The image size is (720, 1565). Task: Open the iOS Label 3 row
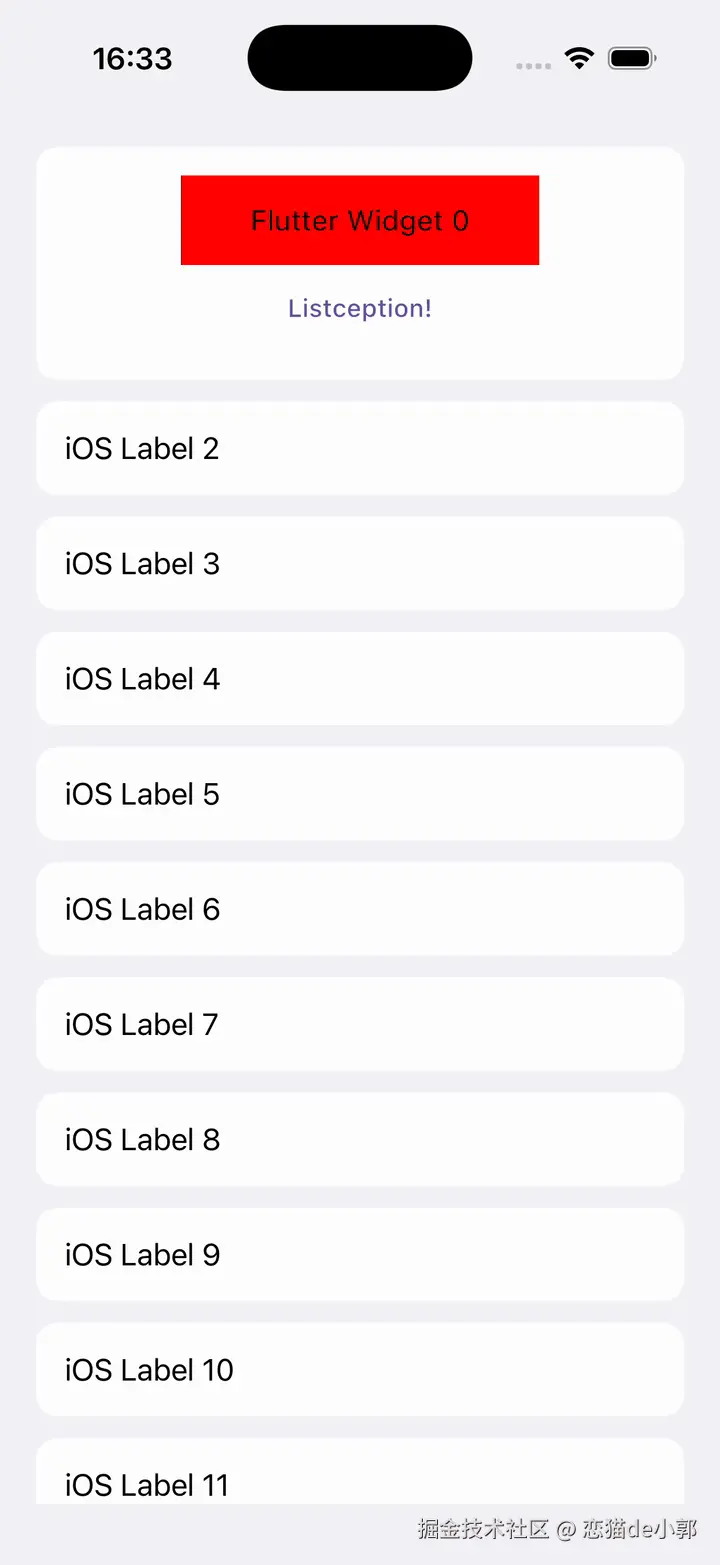pos(360,563)
